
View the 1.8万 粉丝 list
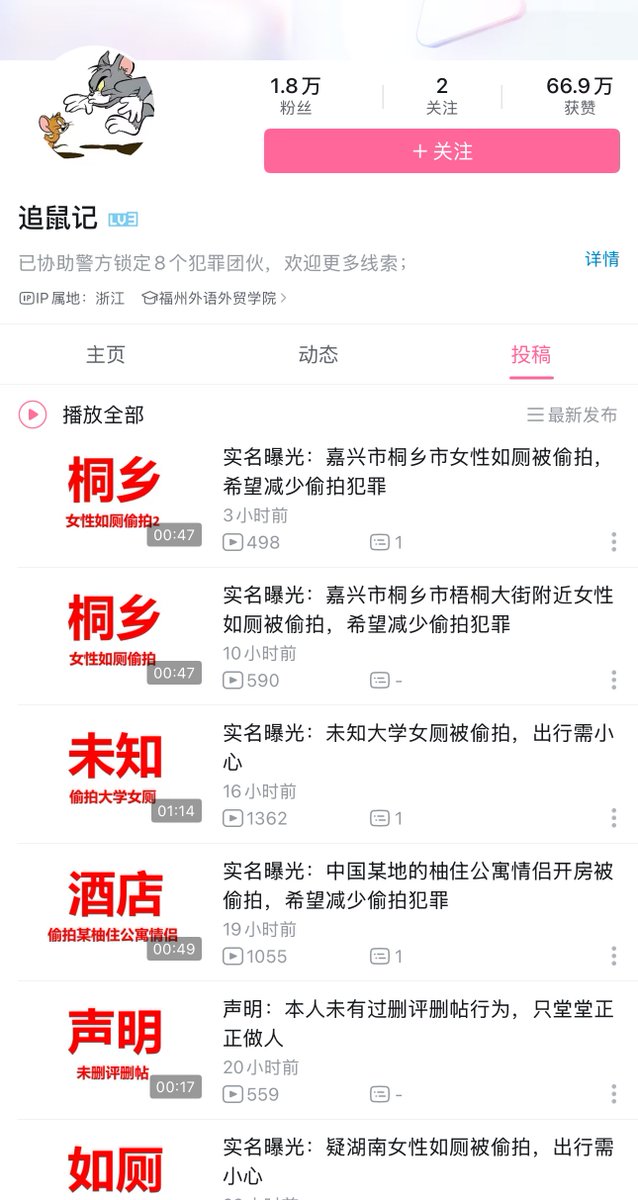tap(296, 96)
